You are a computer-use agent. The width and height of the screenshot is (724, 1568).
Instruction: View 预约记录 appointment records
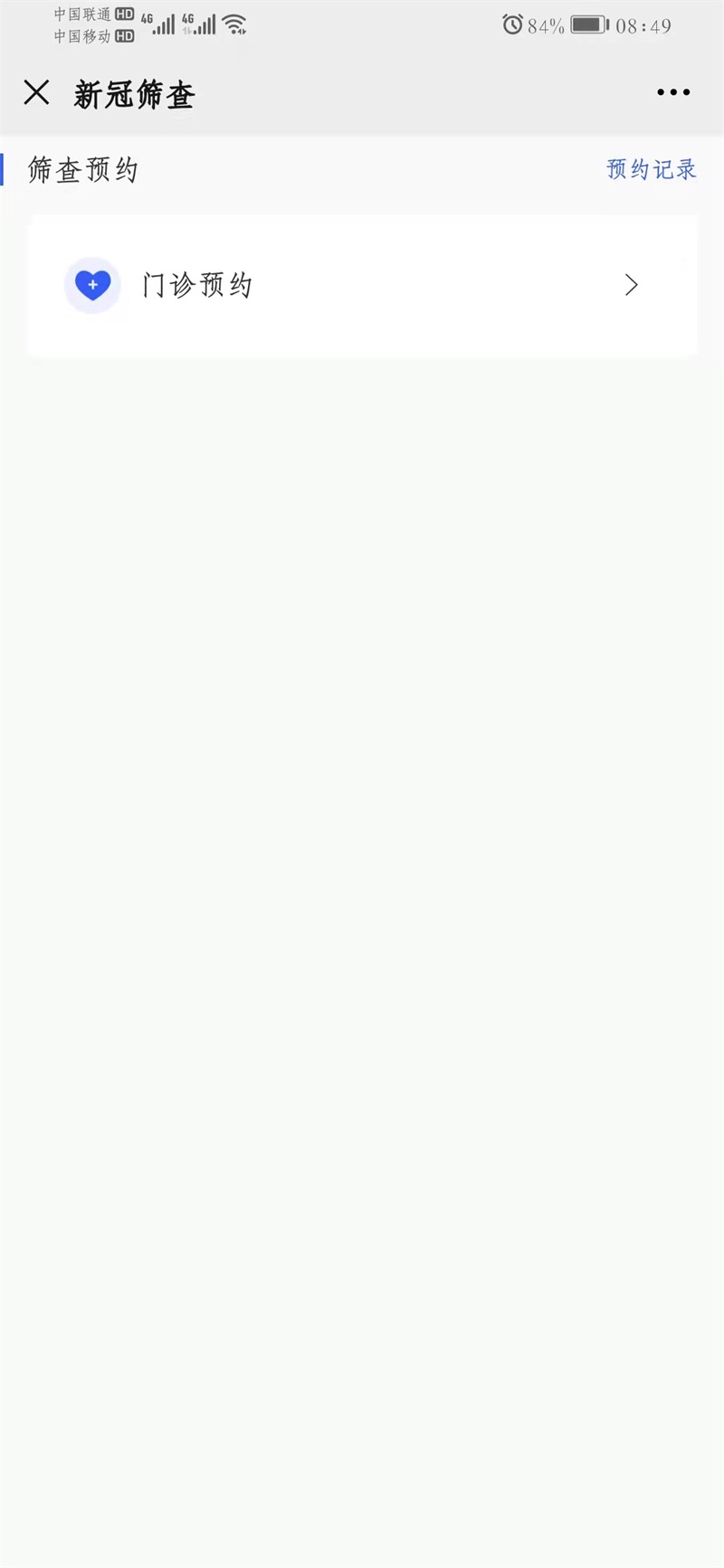pyautogui.click(x=651, y=169)
